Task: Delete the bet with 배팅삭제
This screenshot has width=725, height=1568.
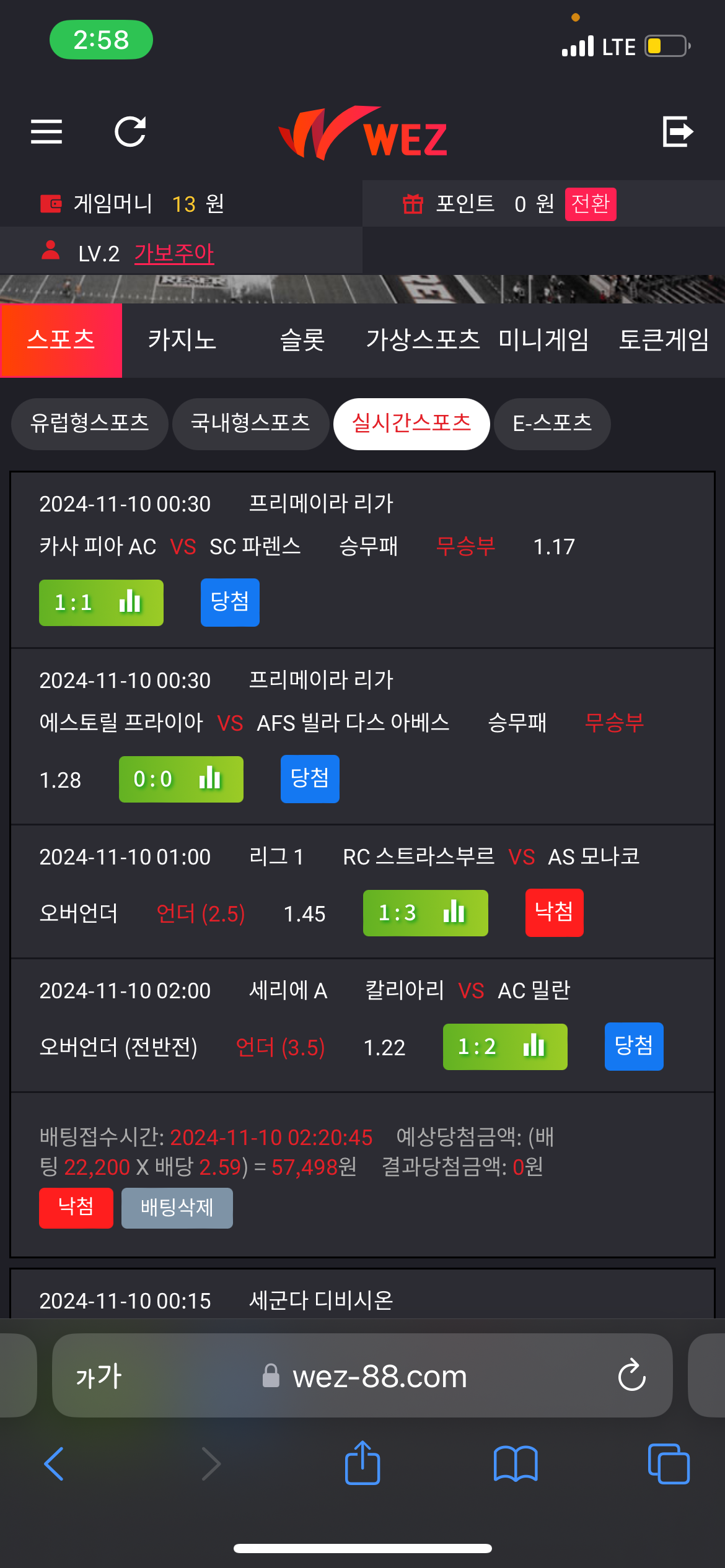Action: click(177, 1208)
